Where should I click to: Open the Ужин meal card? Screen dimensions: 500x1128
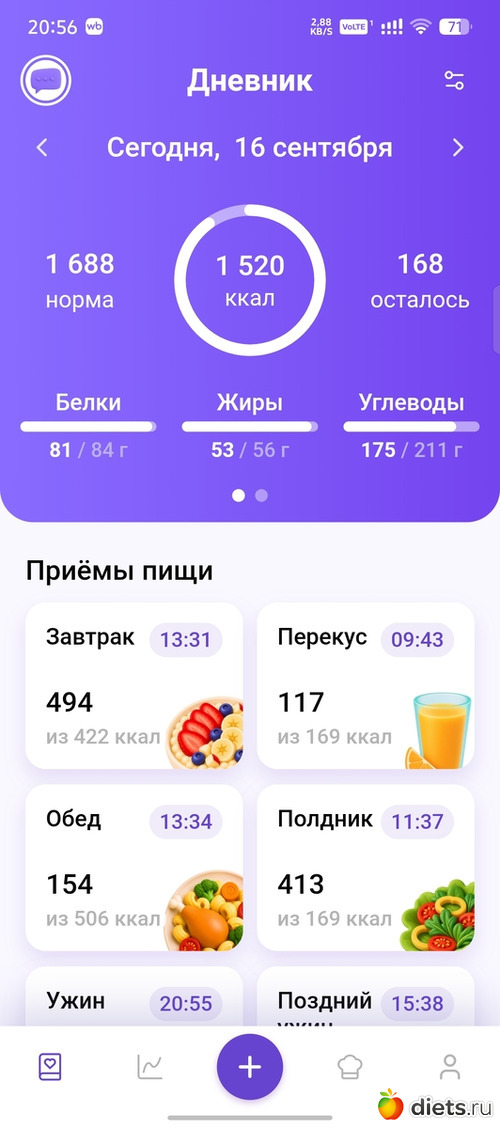tap(134, 996)
